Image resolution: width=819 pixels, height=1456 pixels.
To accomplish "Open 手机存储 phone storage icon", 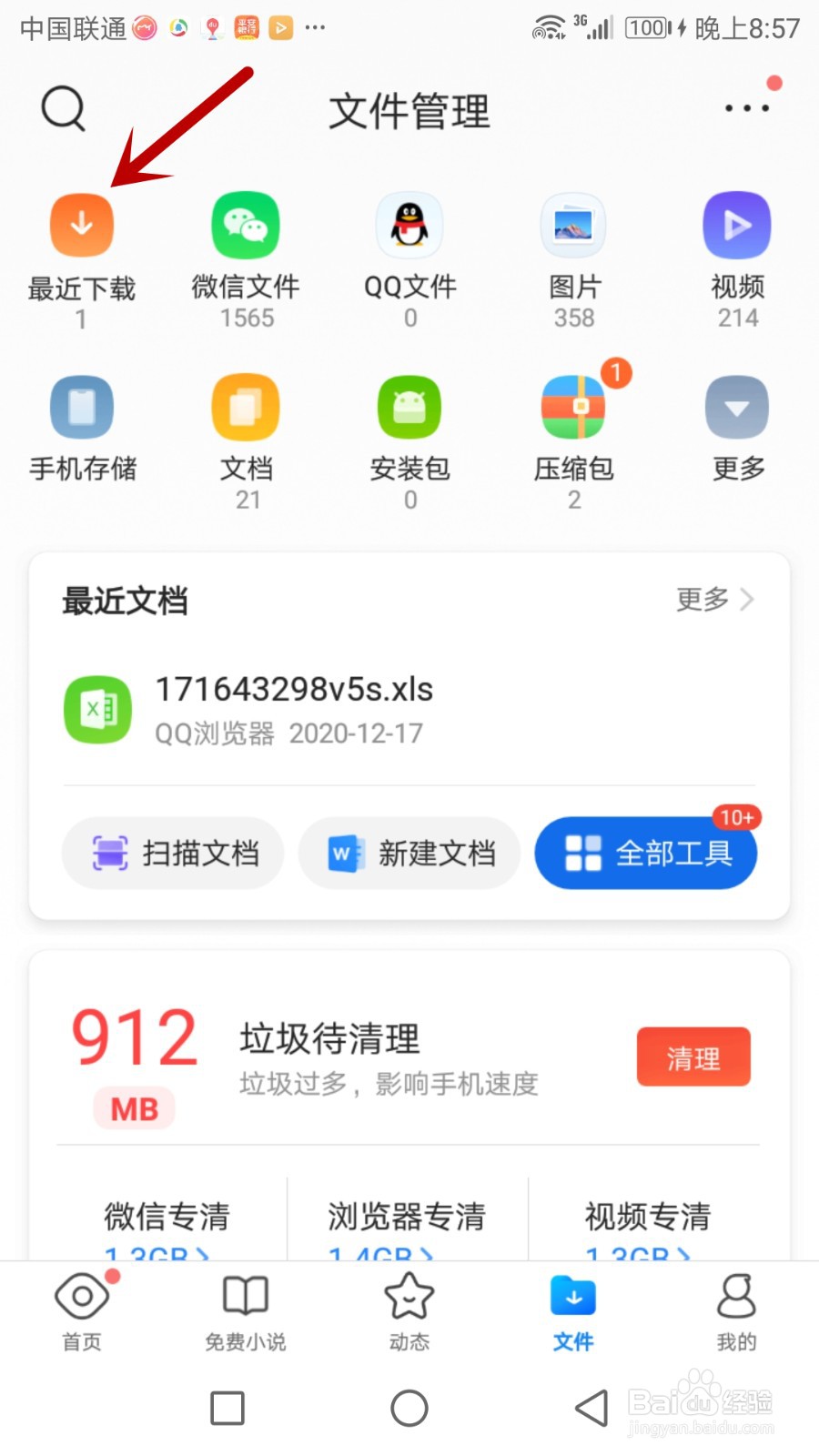I will [x=81, y=407].
